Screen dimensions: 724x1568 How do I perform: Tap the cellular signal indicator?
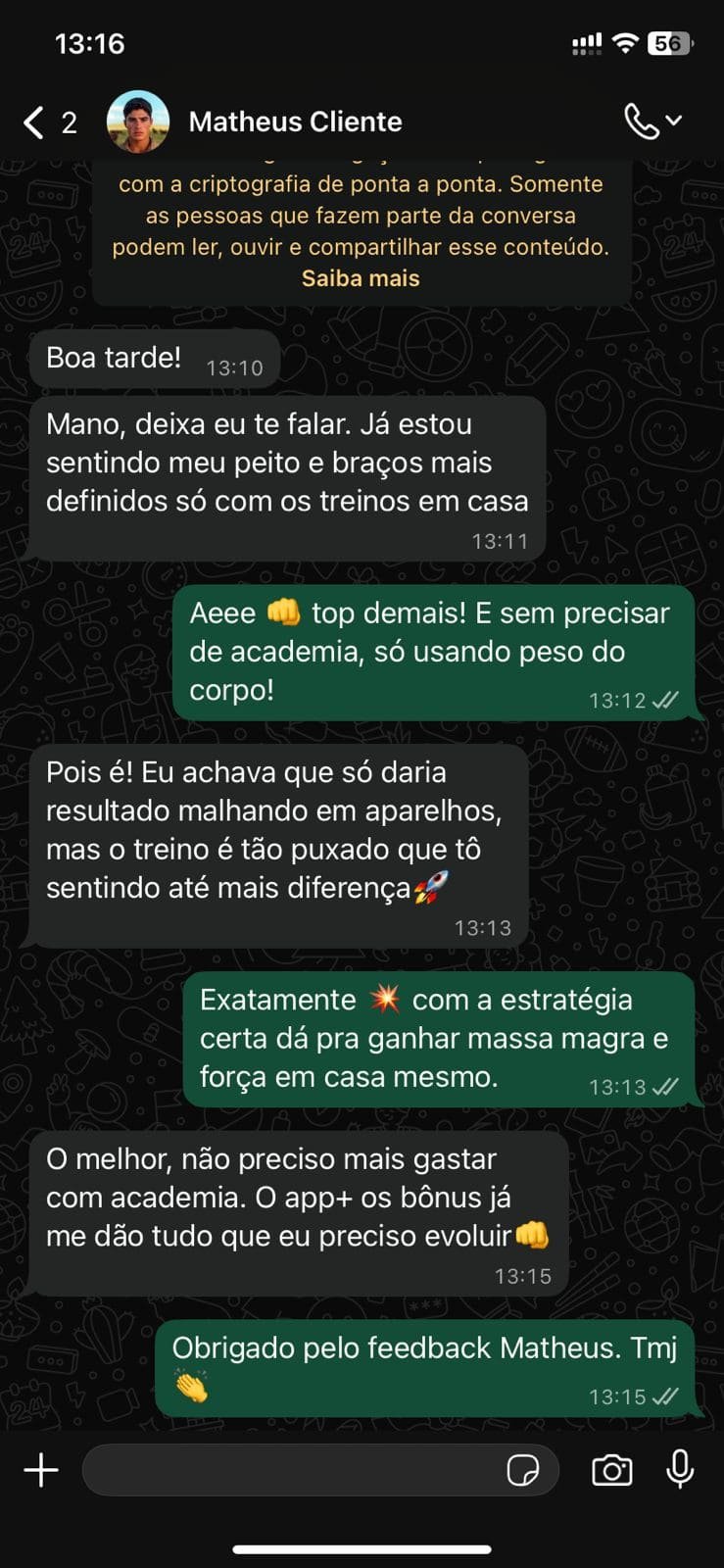coord(585,43)
